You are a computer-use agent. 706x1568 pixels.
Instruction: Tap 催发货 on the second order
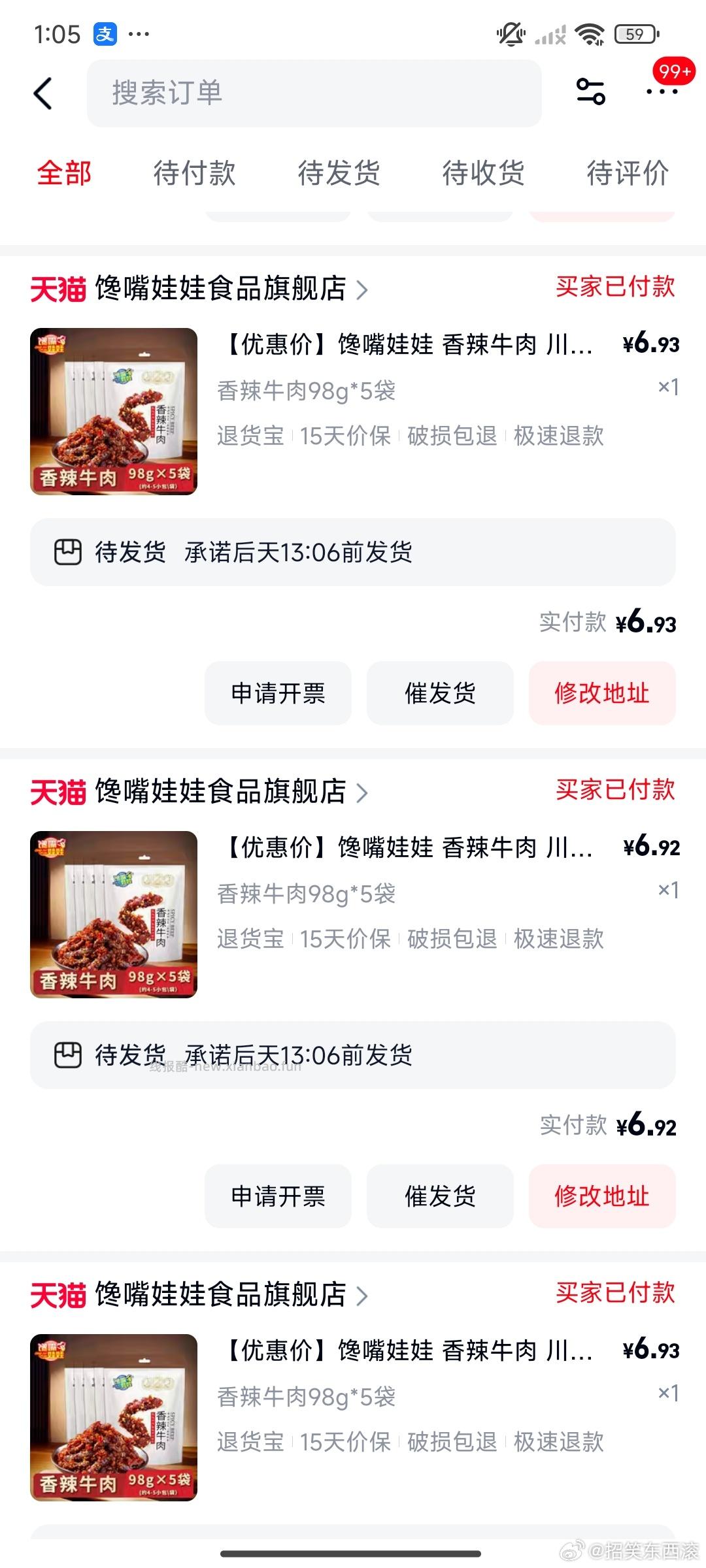439,1196
